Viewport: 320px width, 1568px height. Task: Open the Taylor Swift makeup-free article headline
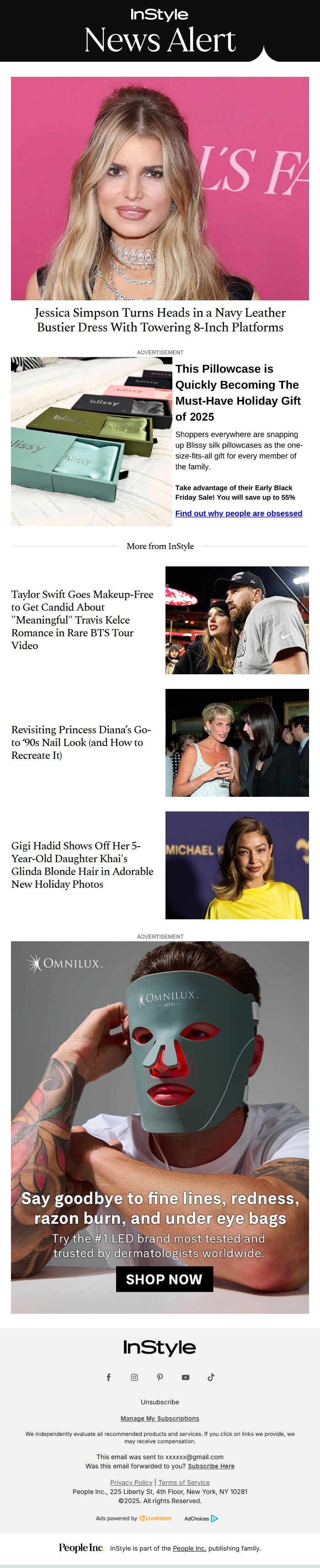[82, 619]
